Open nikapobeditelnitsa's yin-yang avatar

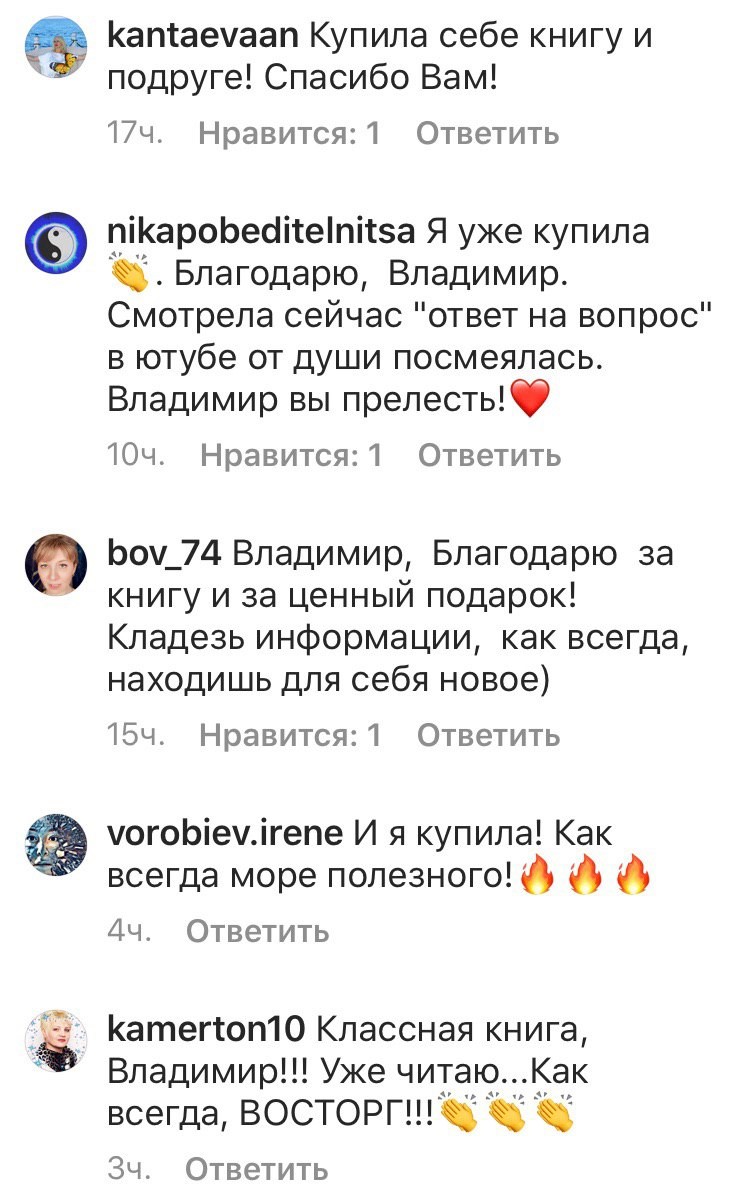point(56,242)
